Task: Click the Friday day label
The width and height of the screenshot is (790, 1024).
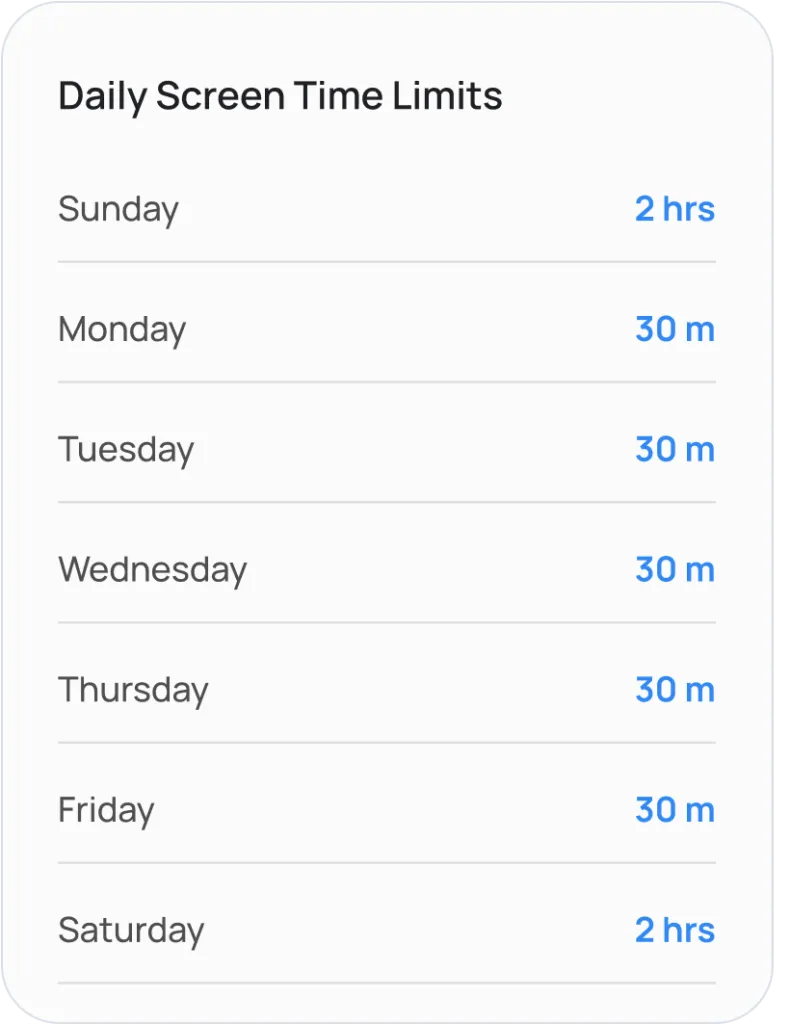Action: (107, 810)
